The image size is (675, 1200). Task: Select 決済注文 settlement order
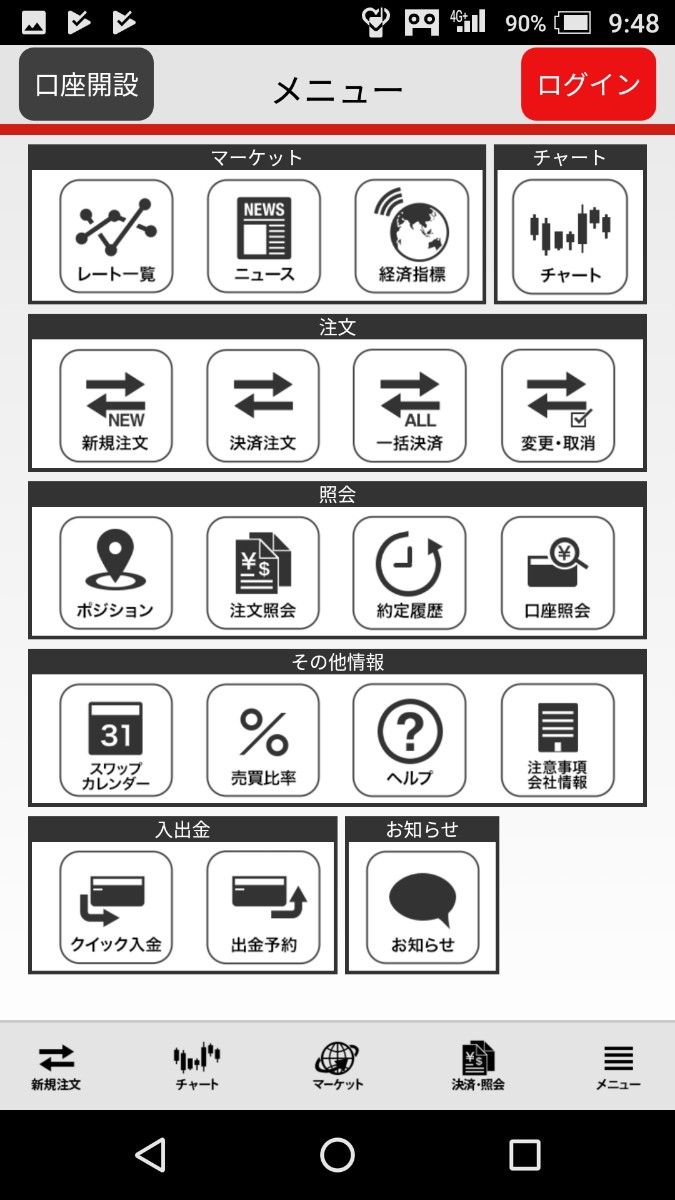263,404
